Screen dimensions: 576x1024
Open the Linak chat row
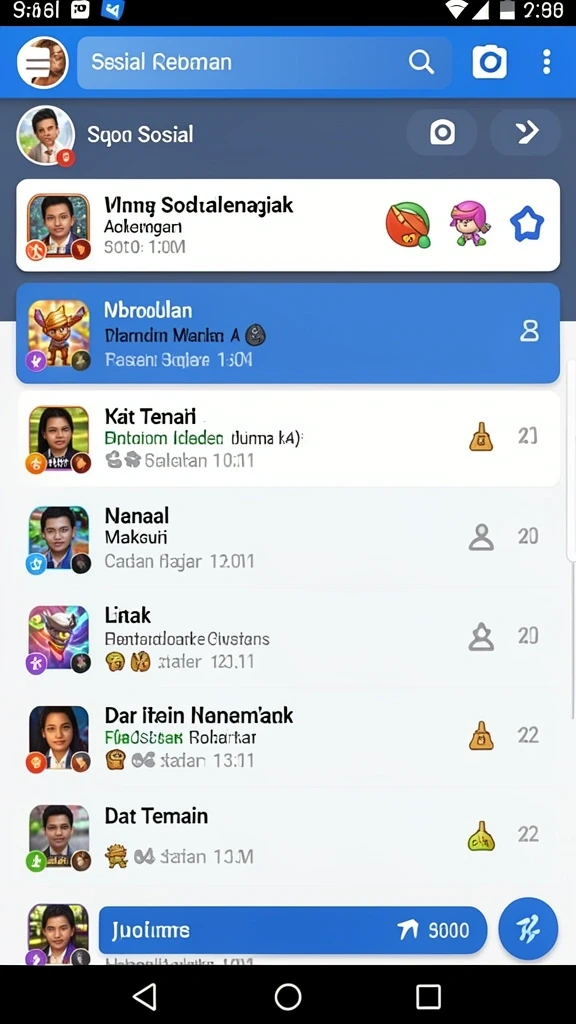pyautogui.click(x=288, y=637)
